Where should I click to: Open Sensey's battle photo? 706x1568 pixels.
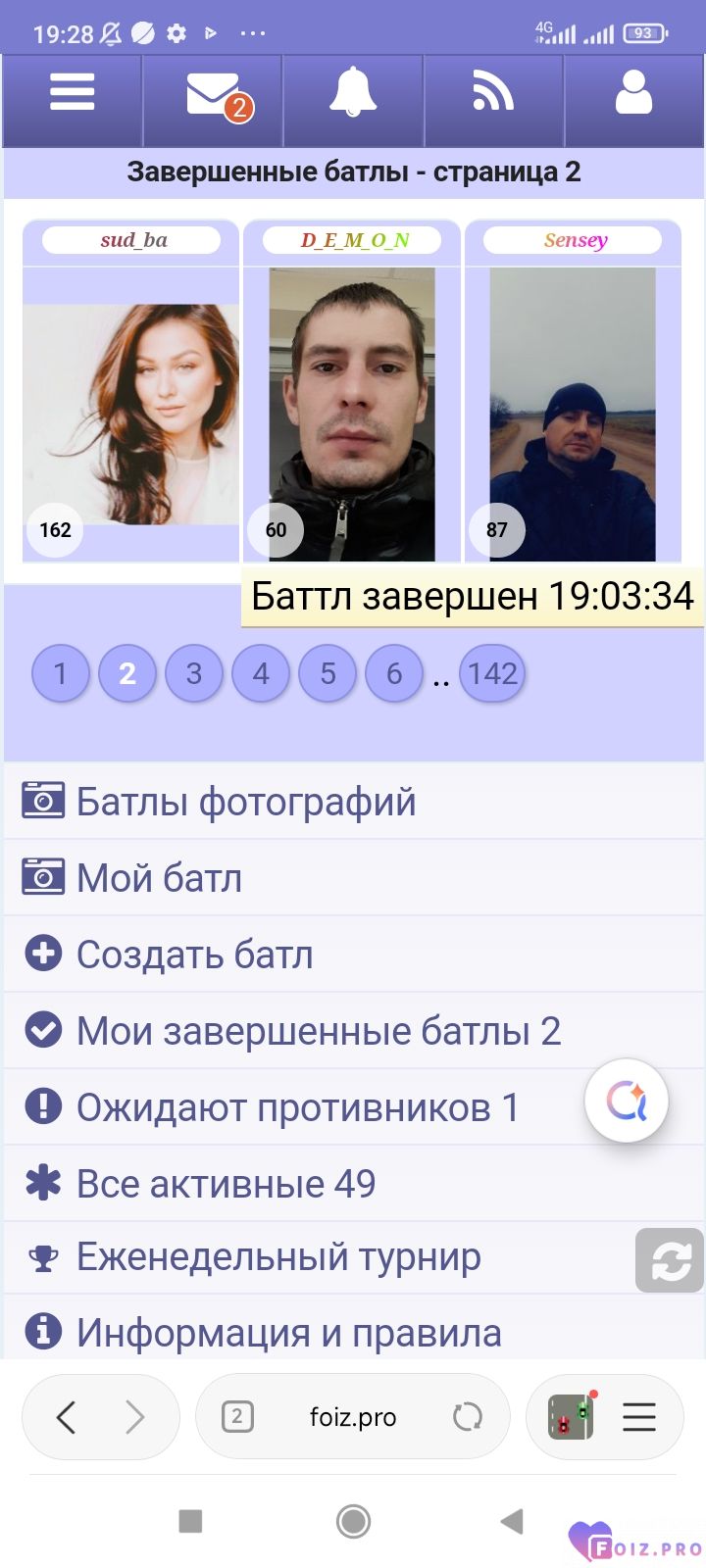tap(573, 414)
